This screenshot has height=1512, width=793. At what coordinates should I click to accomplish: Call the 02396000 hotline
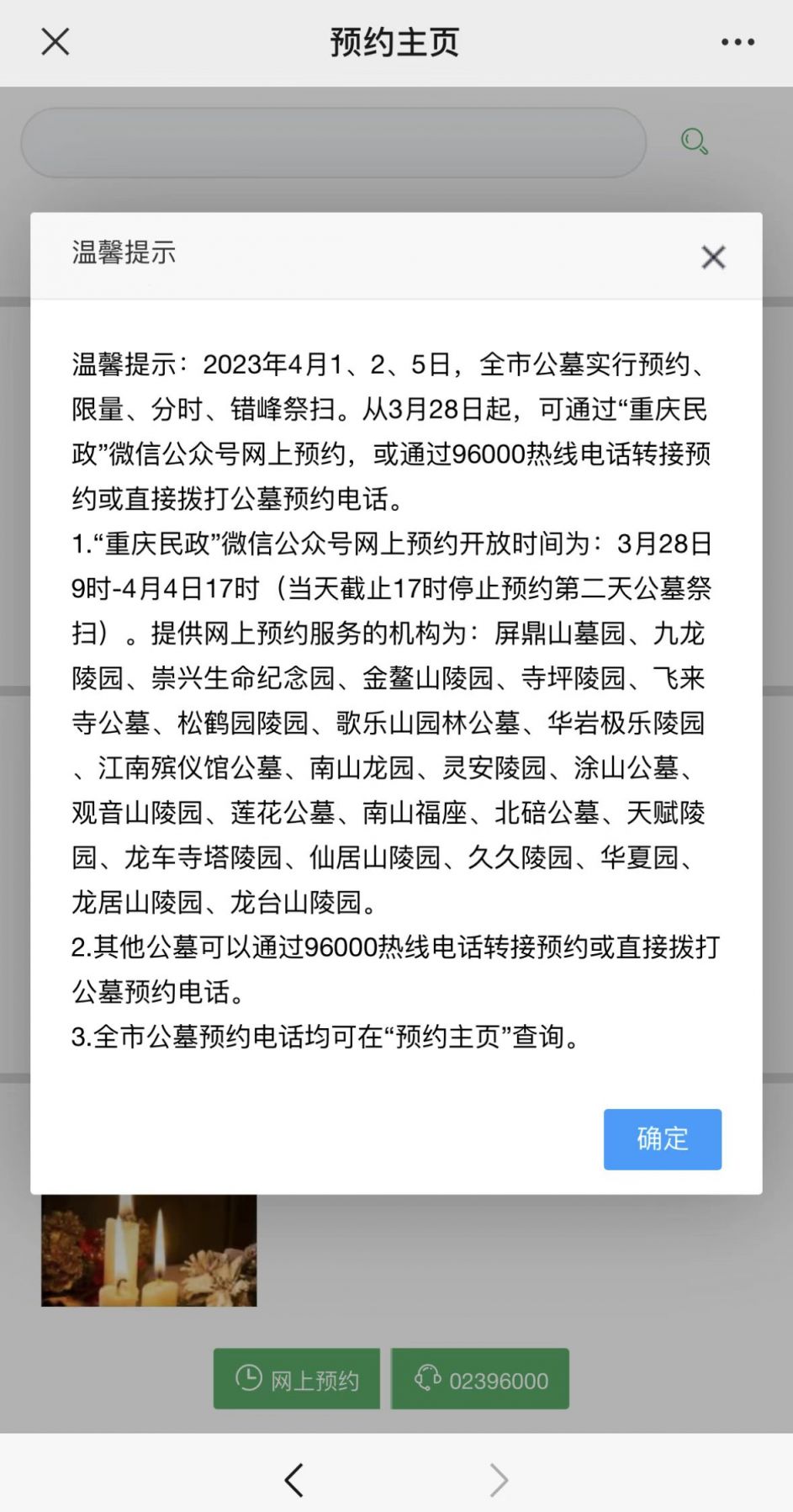point(480,1379)
